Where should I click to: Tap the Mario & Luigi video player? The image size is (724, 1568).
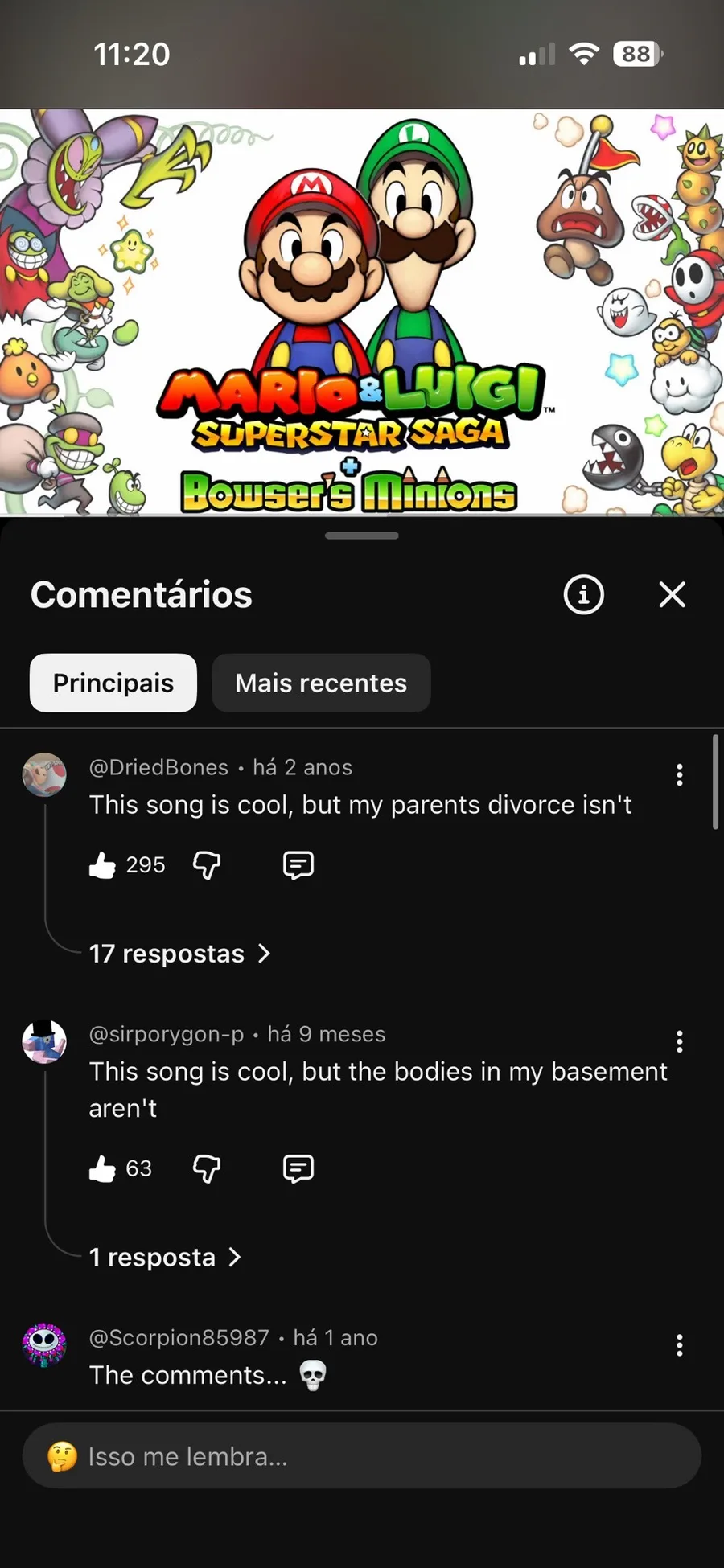coord(362,312)
